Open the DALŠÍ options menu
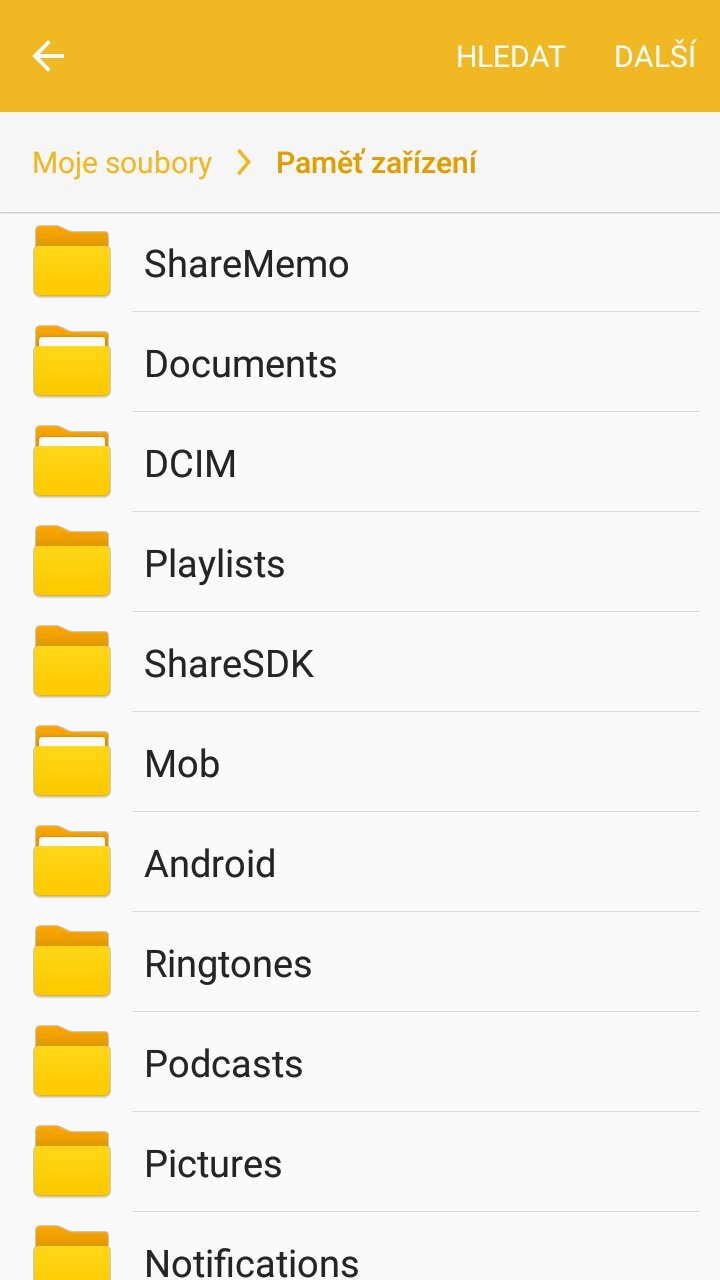Image resolution: width=720 pixels, height=1280 pixels. point(655,56)
